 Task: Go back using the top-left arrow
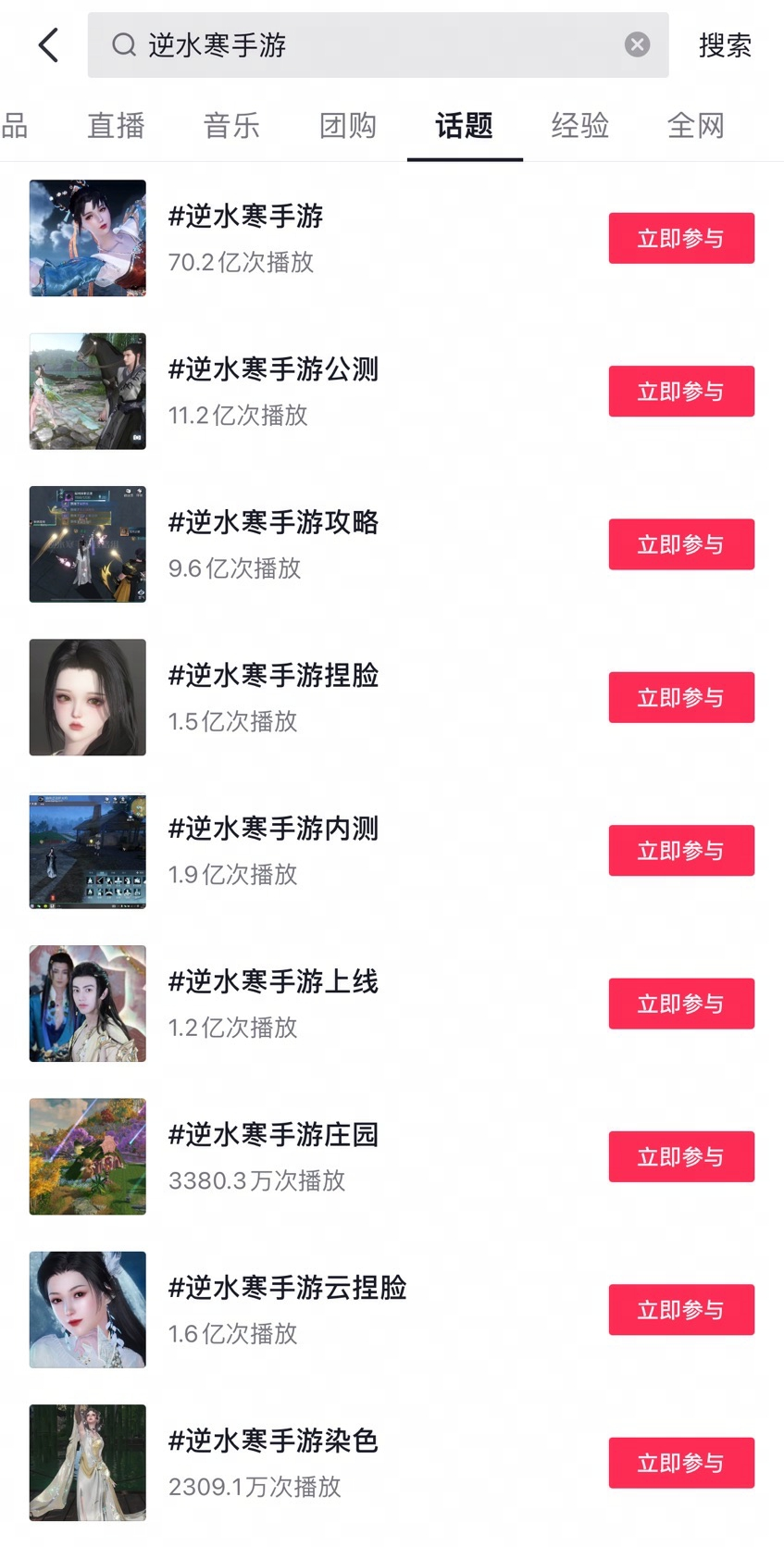click(x=48, y=45)
